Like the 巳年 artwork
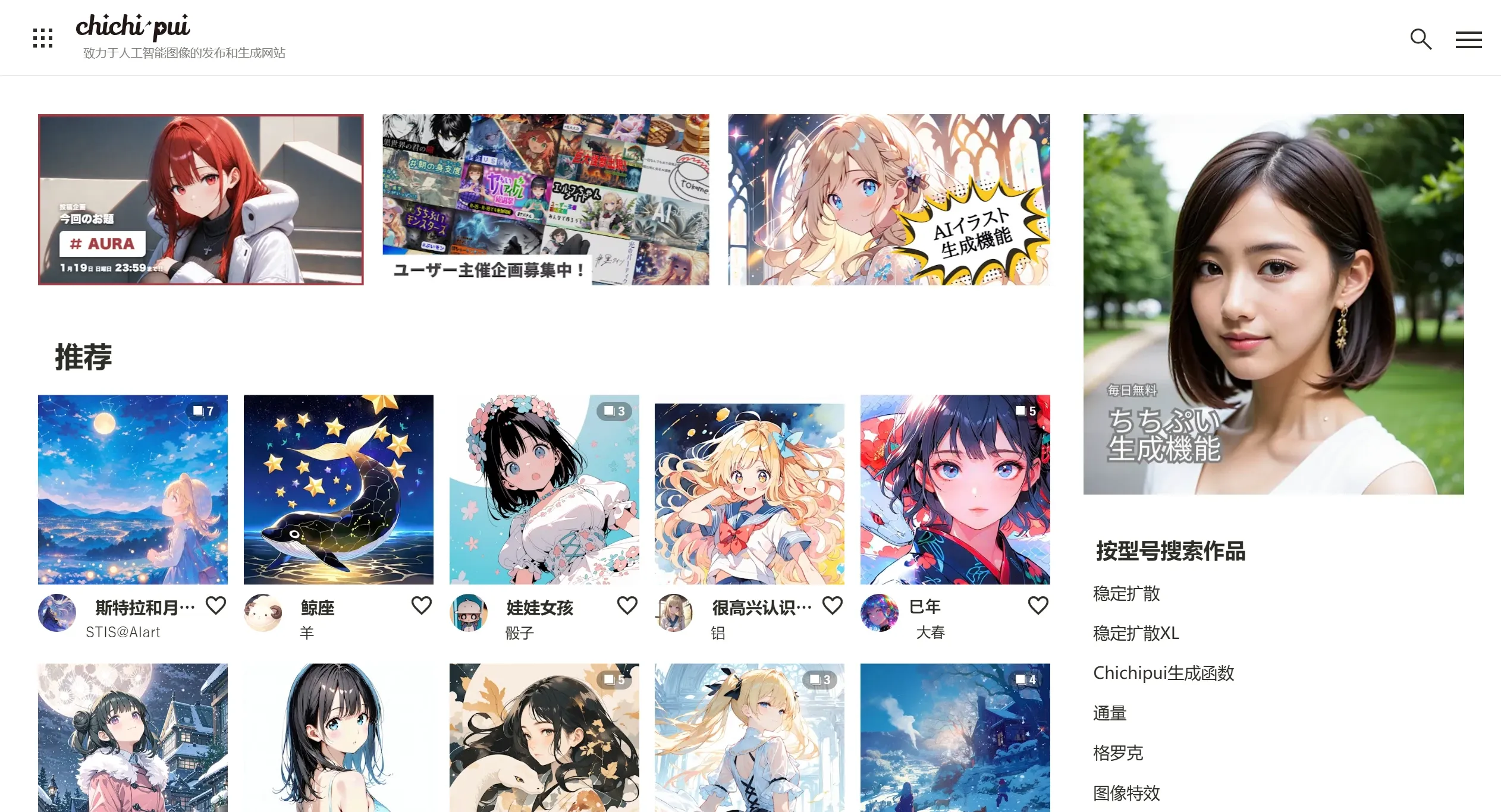 (1038, 606)
